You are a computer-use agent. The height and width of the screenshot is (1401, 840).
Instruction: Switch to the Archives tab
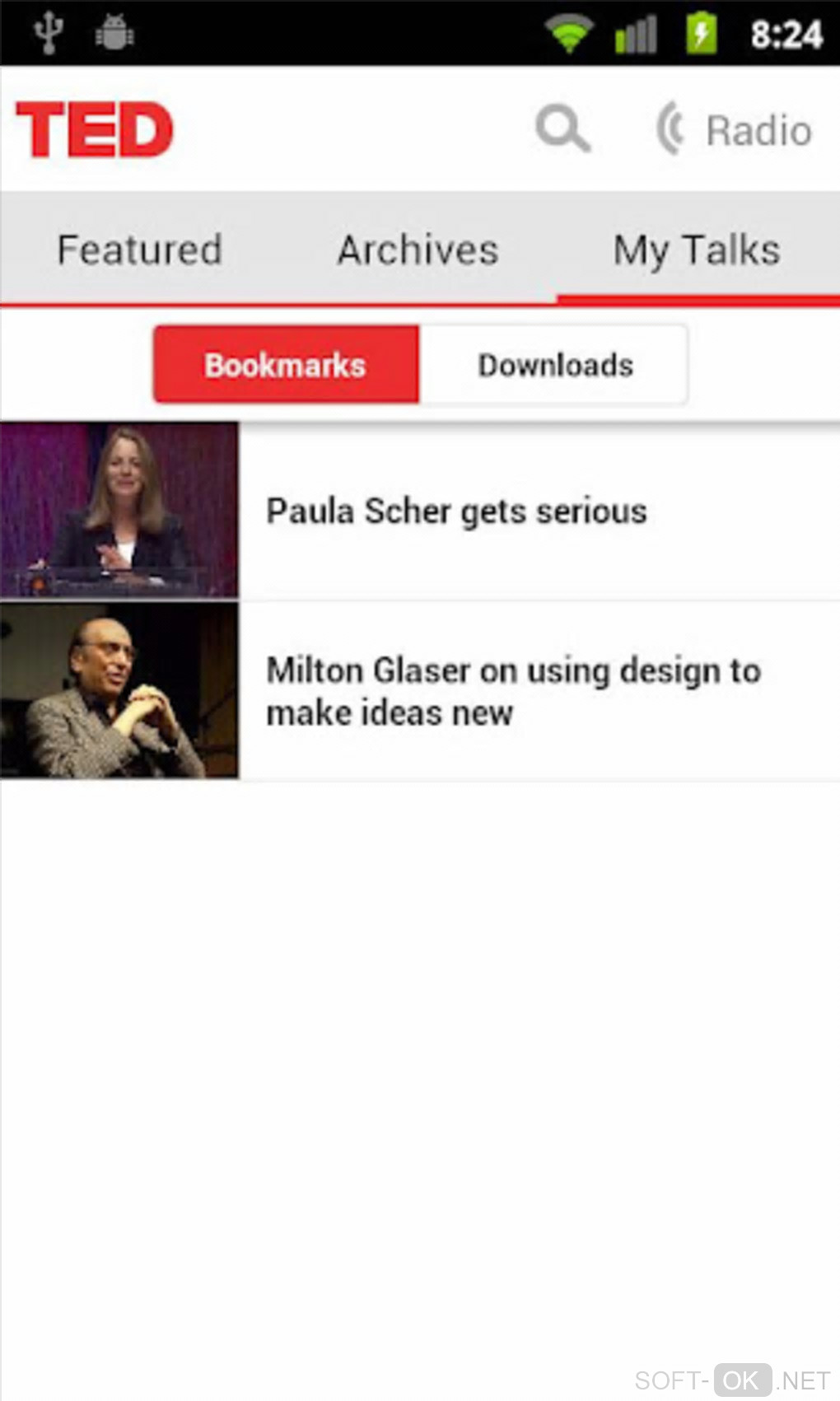click(x=418, y=250)
